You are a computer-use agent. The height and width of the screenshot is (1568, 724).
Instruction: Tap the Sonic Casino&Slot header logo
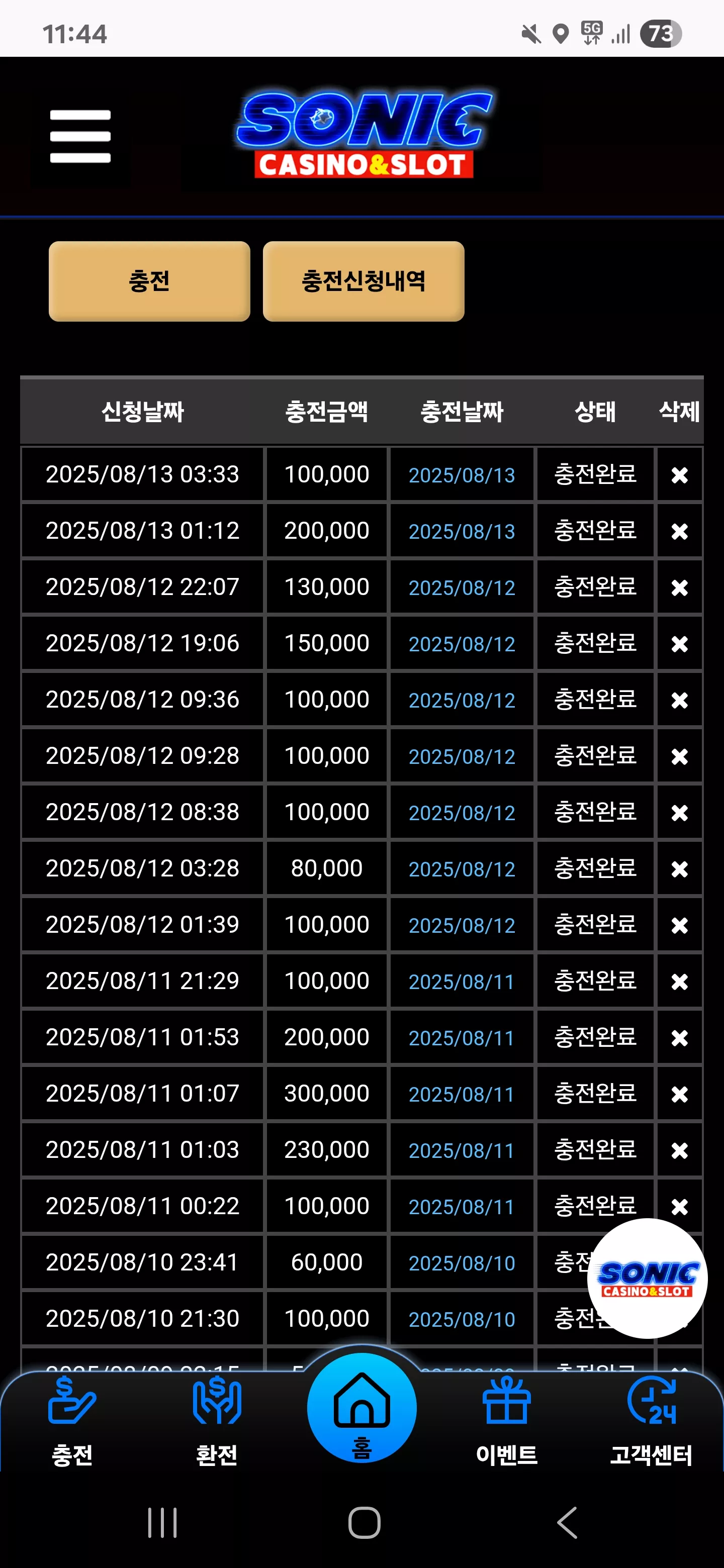pos(364,135)
